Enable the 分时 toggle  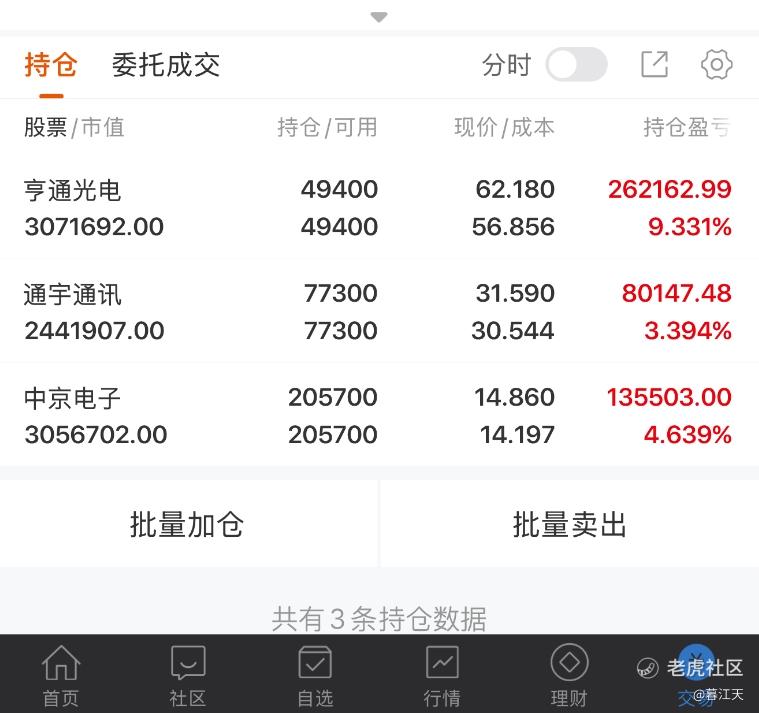tap(576, 64)
